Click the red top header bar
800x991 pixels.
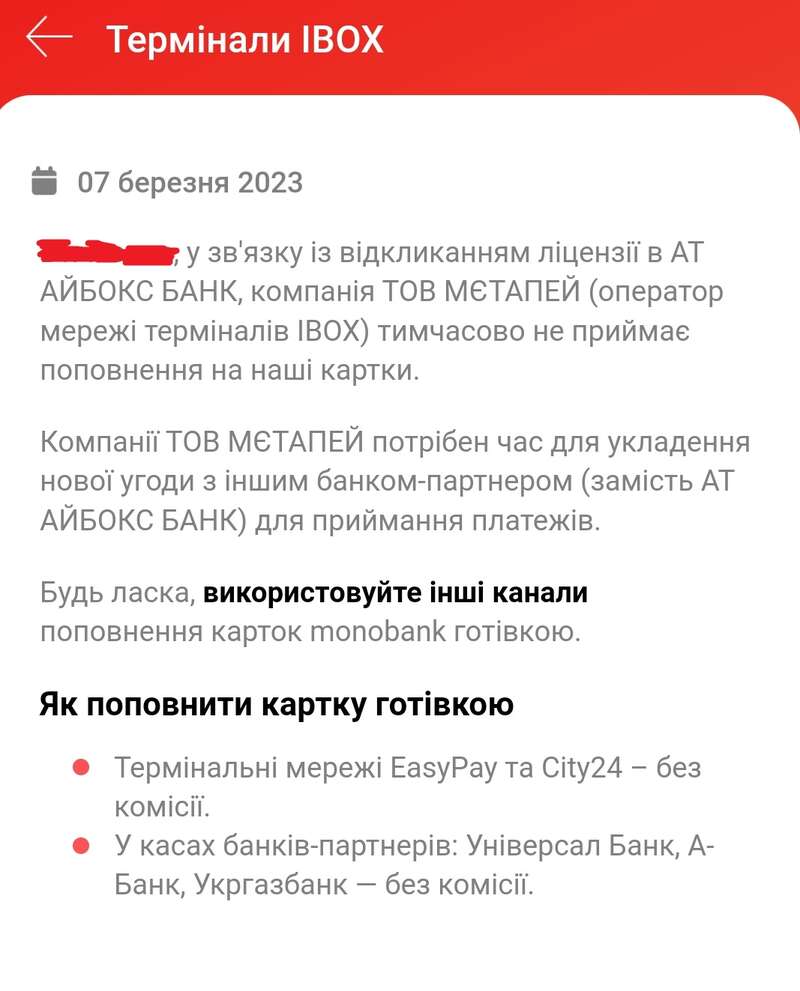600,40
